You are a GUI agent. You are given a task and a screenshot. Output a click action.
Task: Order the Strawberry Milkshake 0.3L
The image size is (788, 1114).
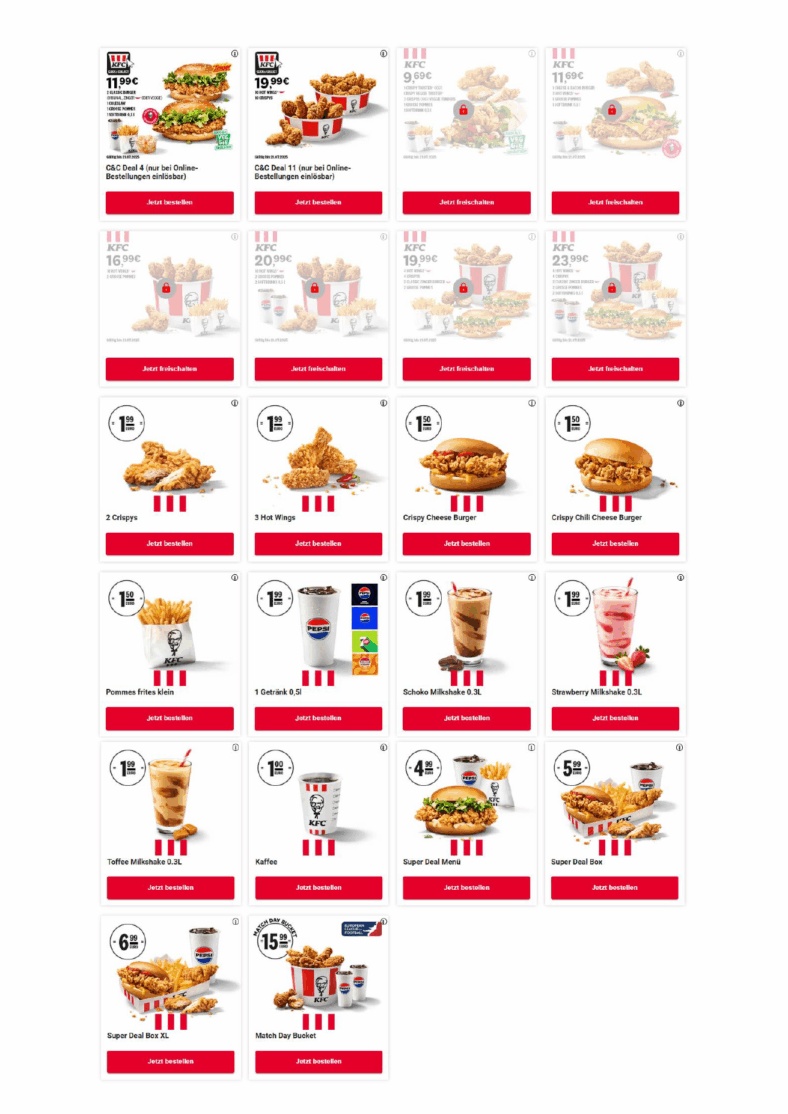tap(614, 718)
